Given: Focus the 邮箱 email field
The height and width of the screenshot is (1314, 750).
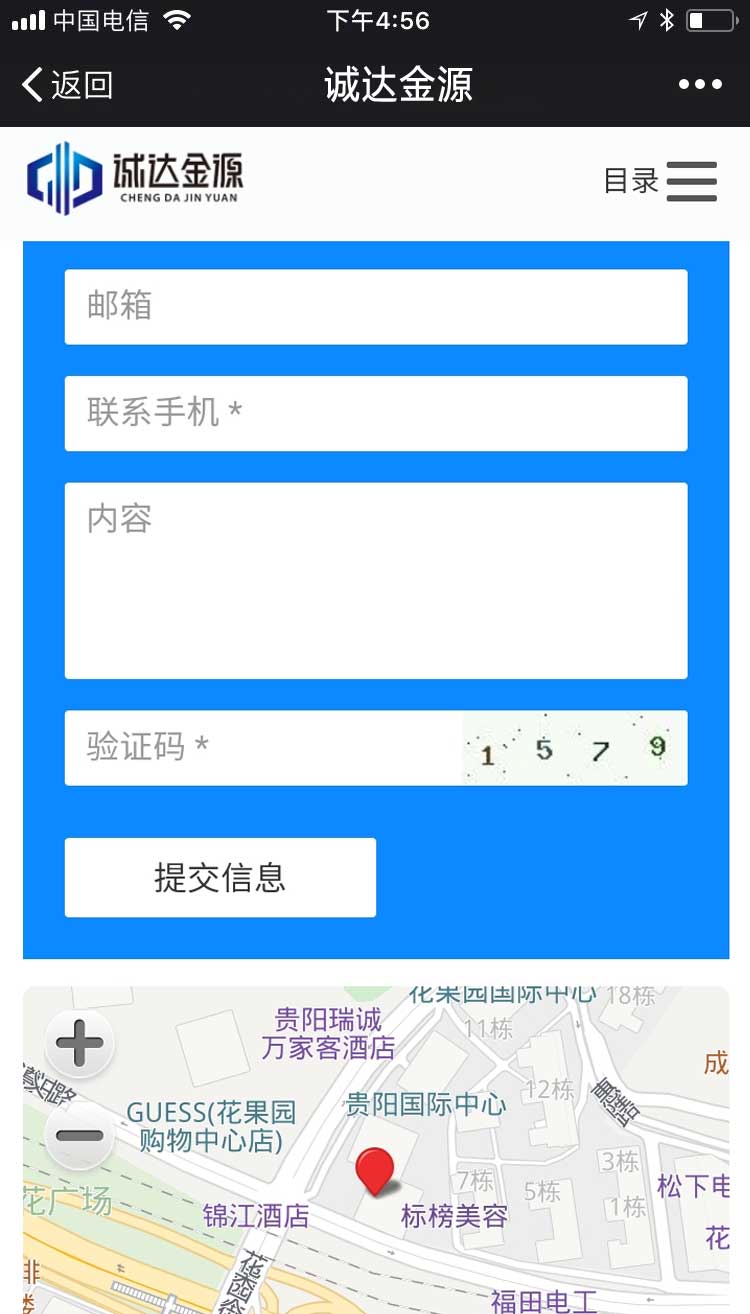Looking at the screenshot, I should [376, 307].
